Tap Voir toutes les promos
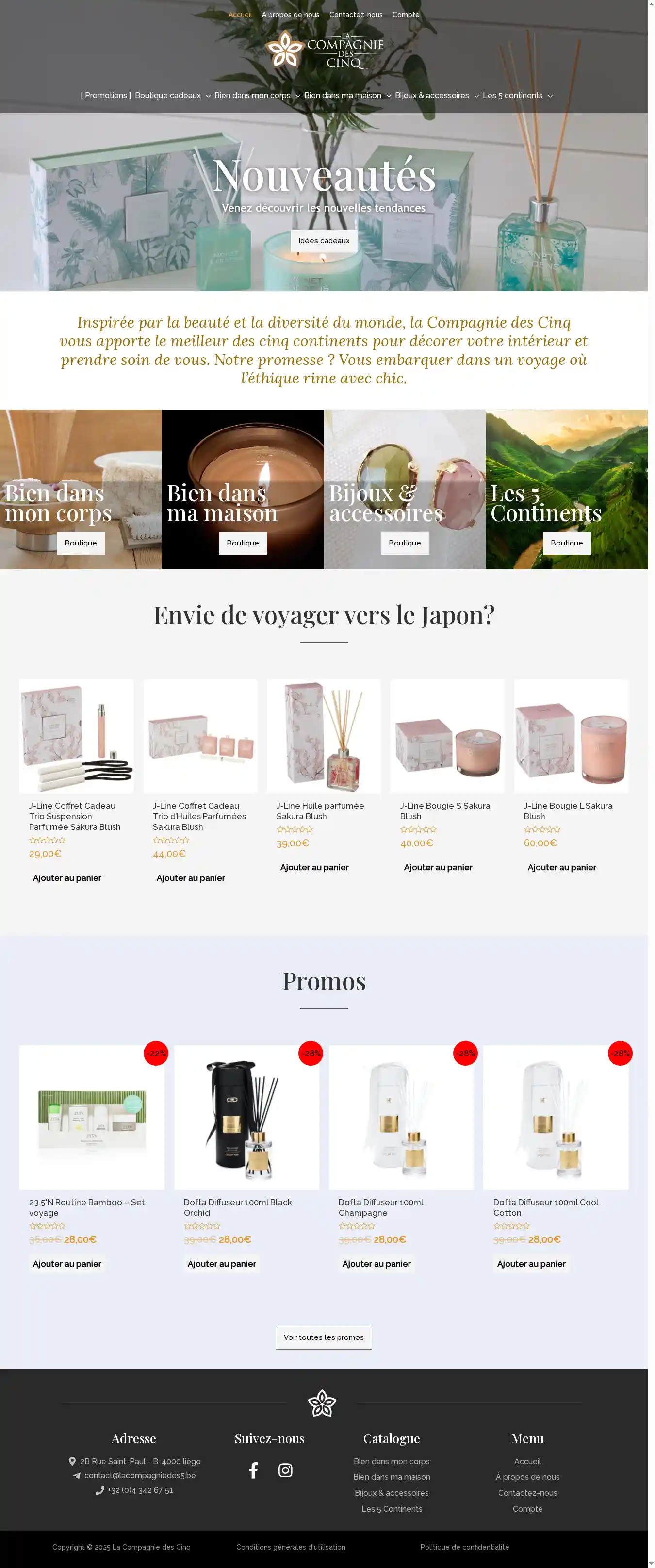 [323, 1337]
